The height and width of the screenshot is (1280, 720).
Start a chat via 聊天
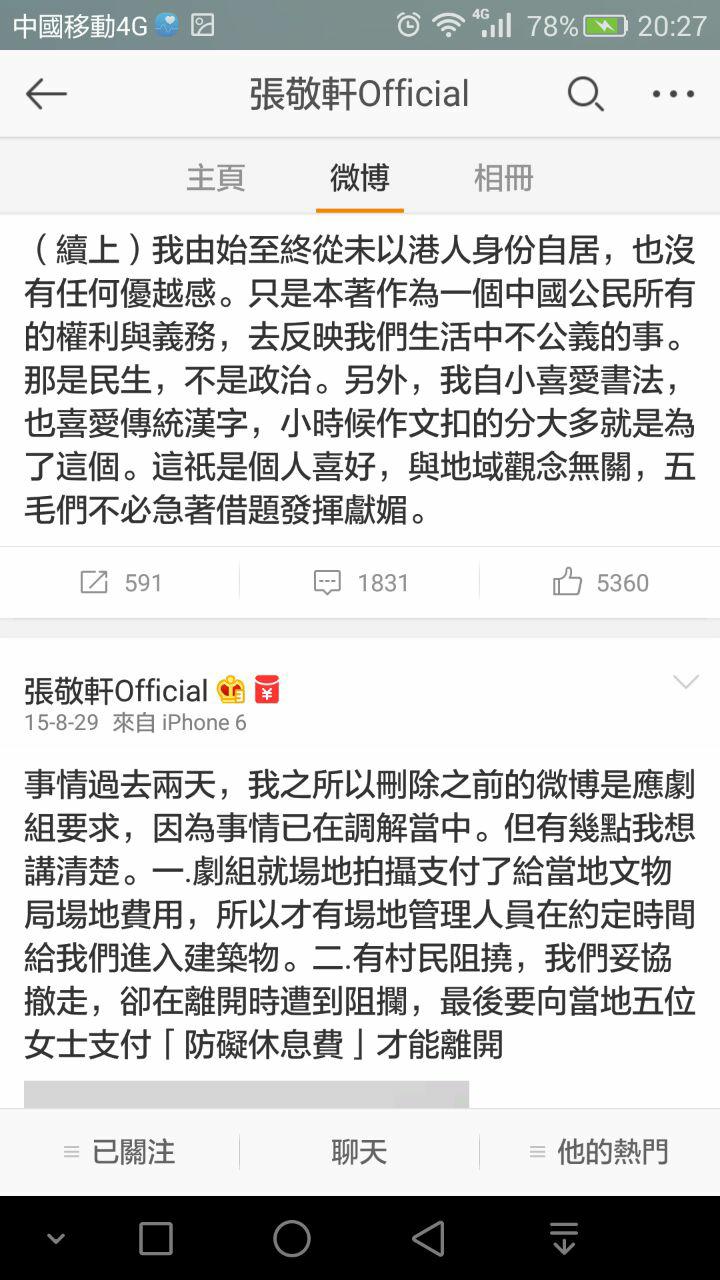(359, 1152)
